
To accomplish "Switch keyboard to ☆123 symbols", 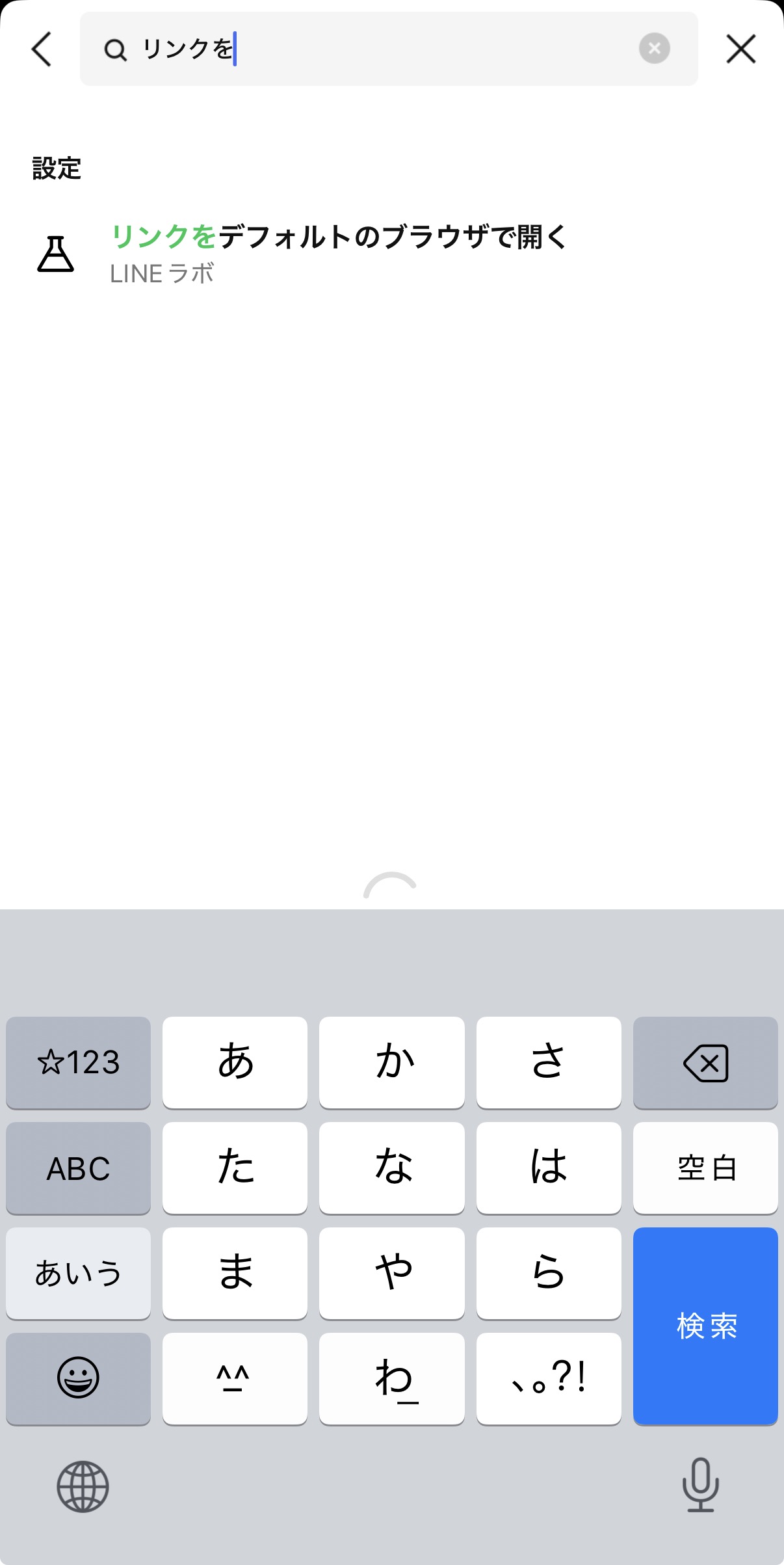I will [x=78, y=1063].
